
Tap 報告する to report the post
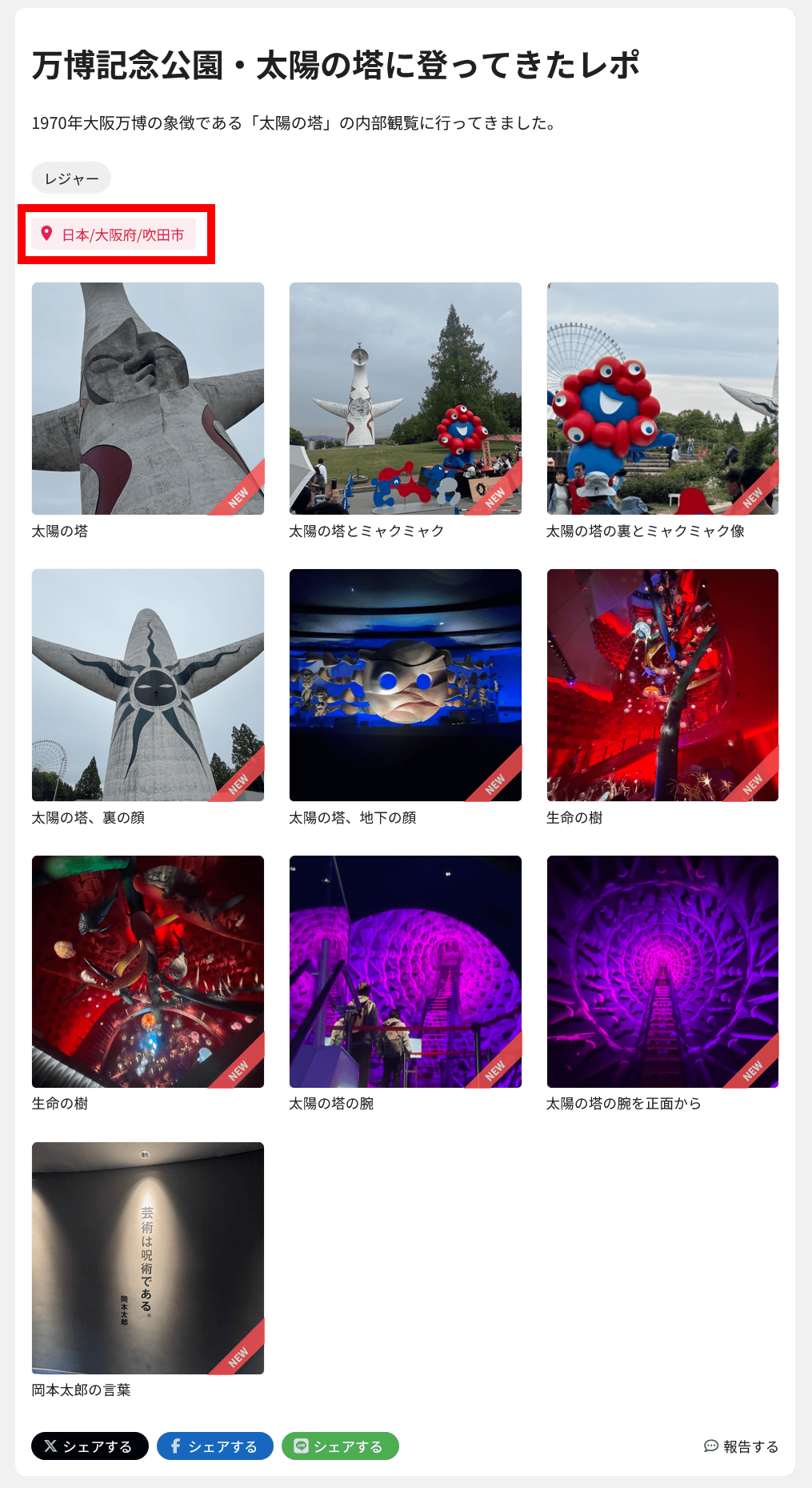coord(742,1446)
